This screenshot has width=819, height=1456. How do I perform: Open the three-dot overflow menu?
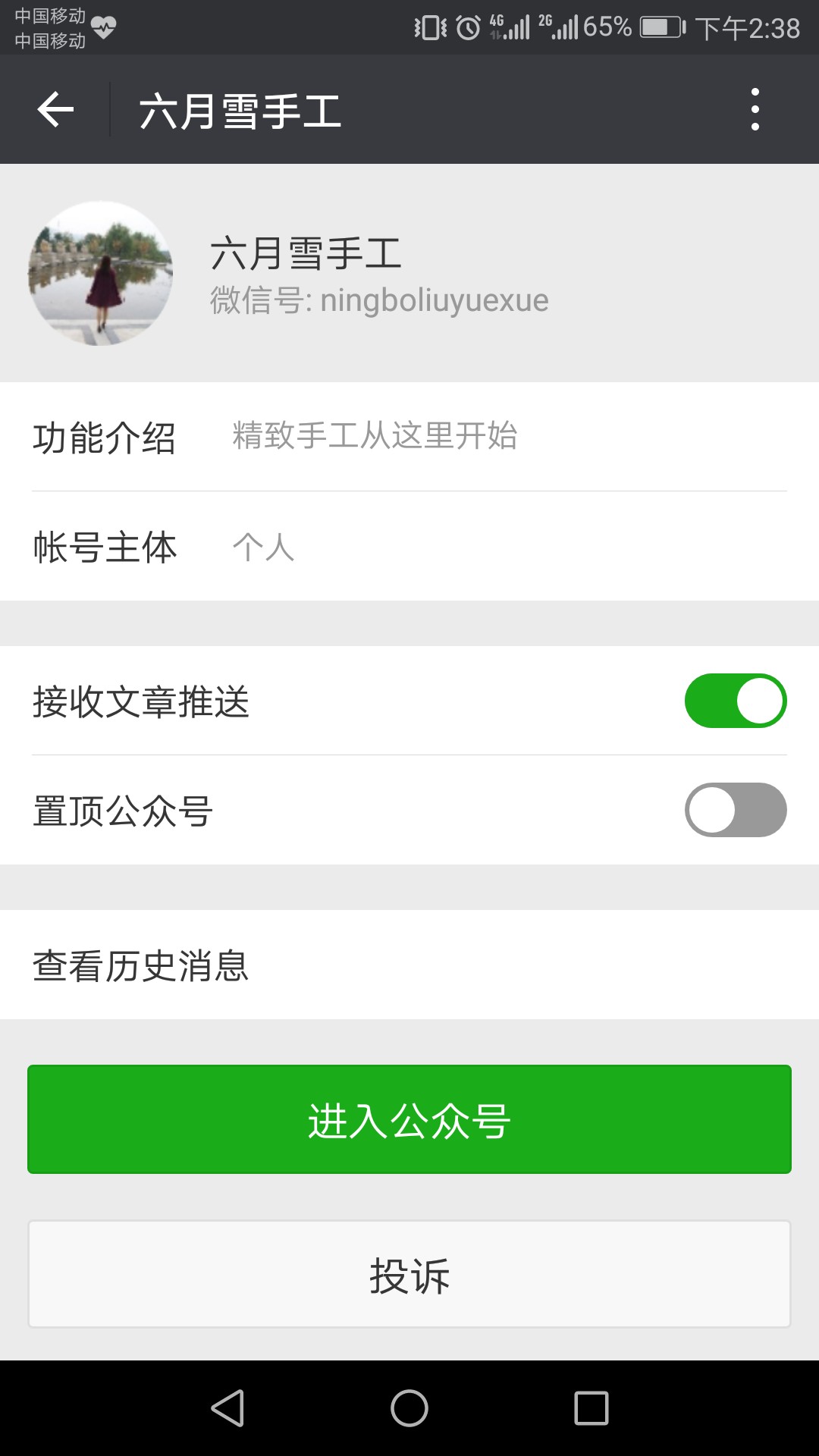click(755, 109)
